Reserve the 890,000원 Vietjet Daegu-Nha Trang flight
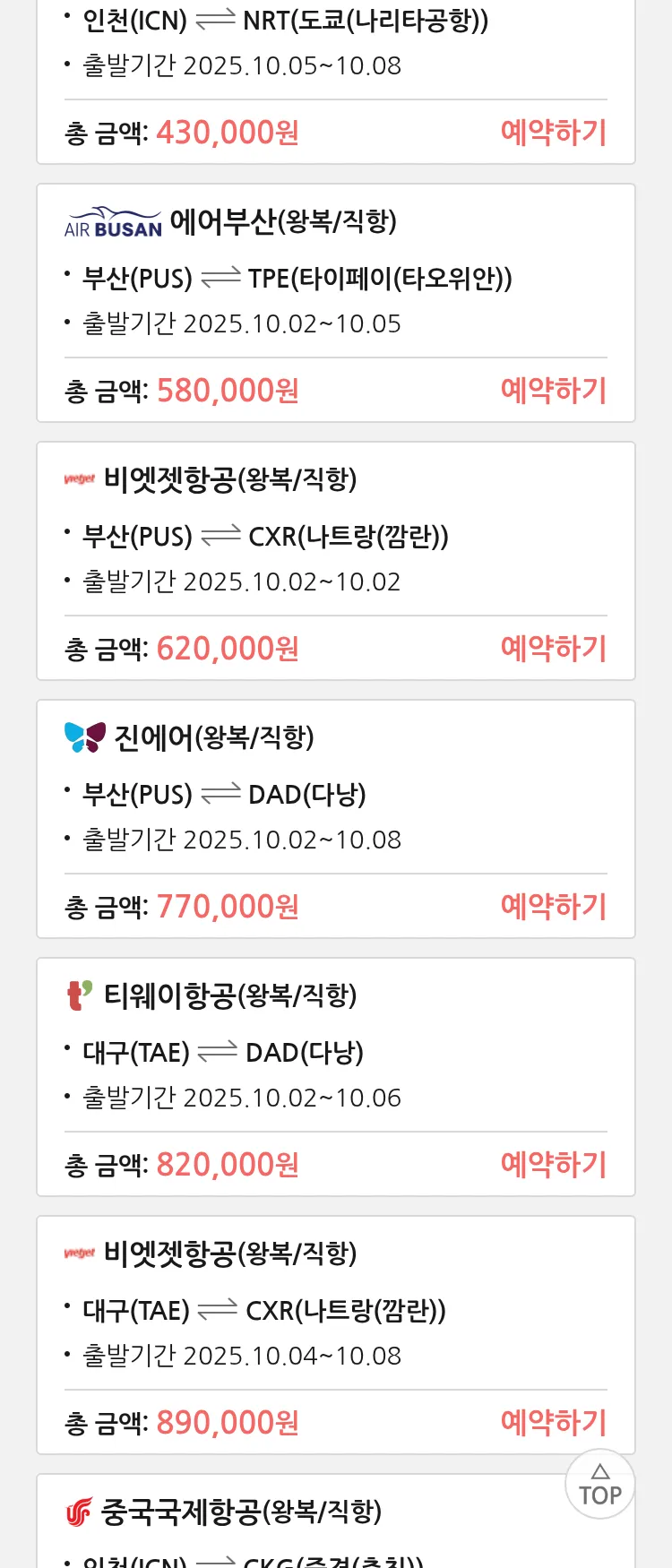Image resolution: width=672 pixels, height=1568 pixels. point(553,1423)
